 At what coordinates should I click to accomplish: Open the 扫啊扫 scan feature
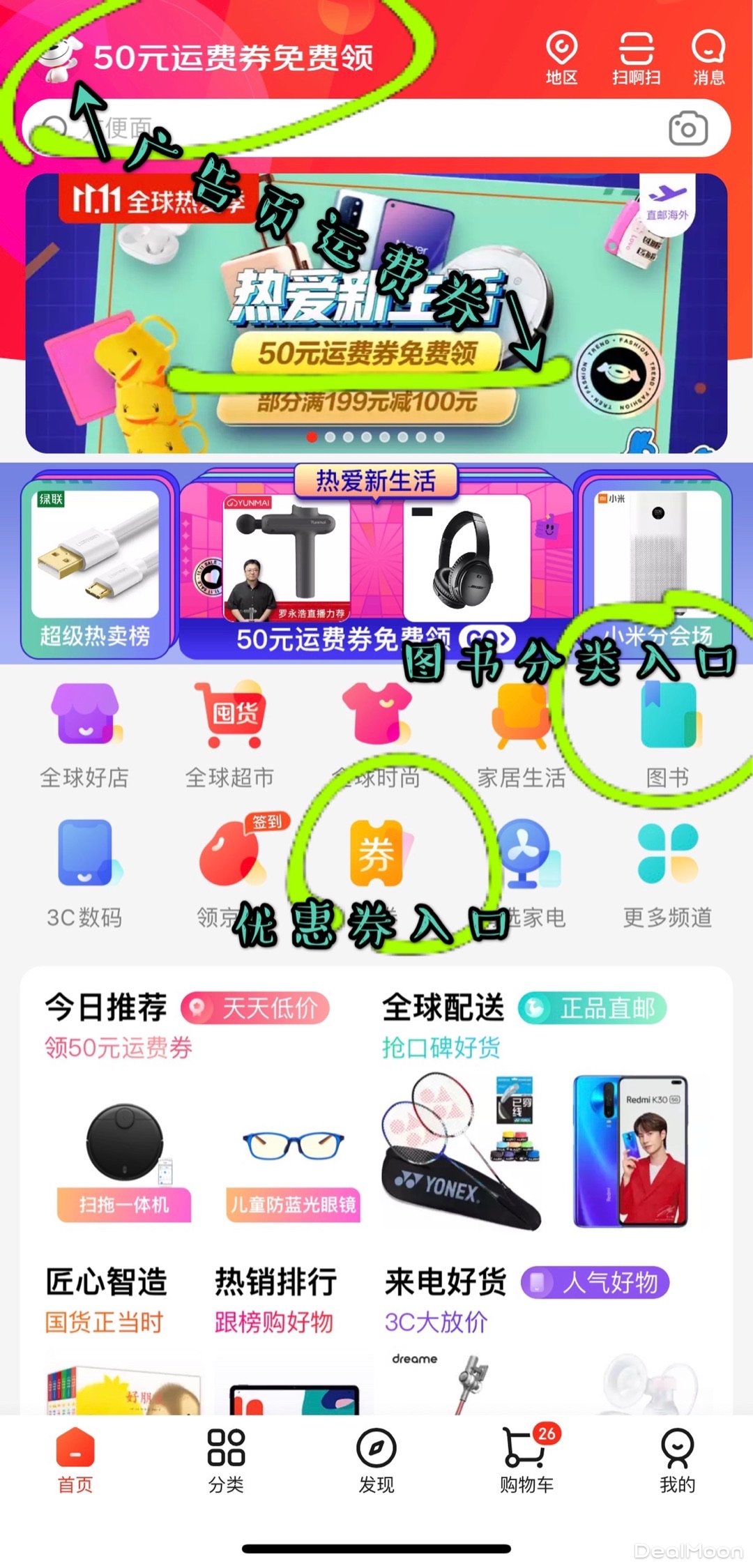(636, 56)
